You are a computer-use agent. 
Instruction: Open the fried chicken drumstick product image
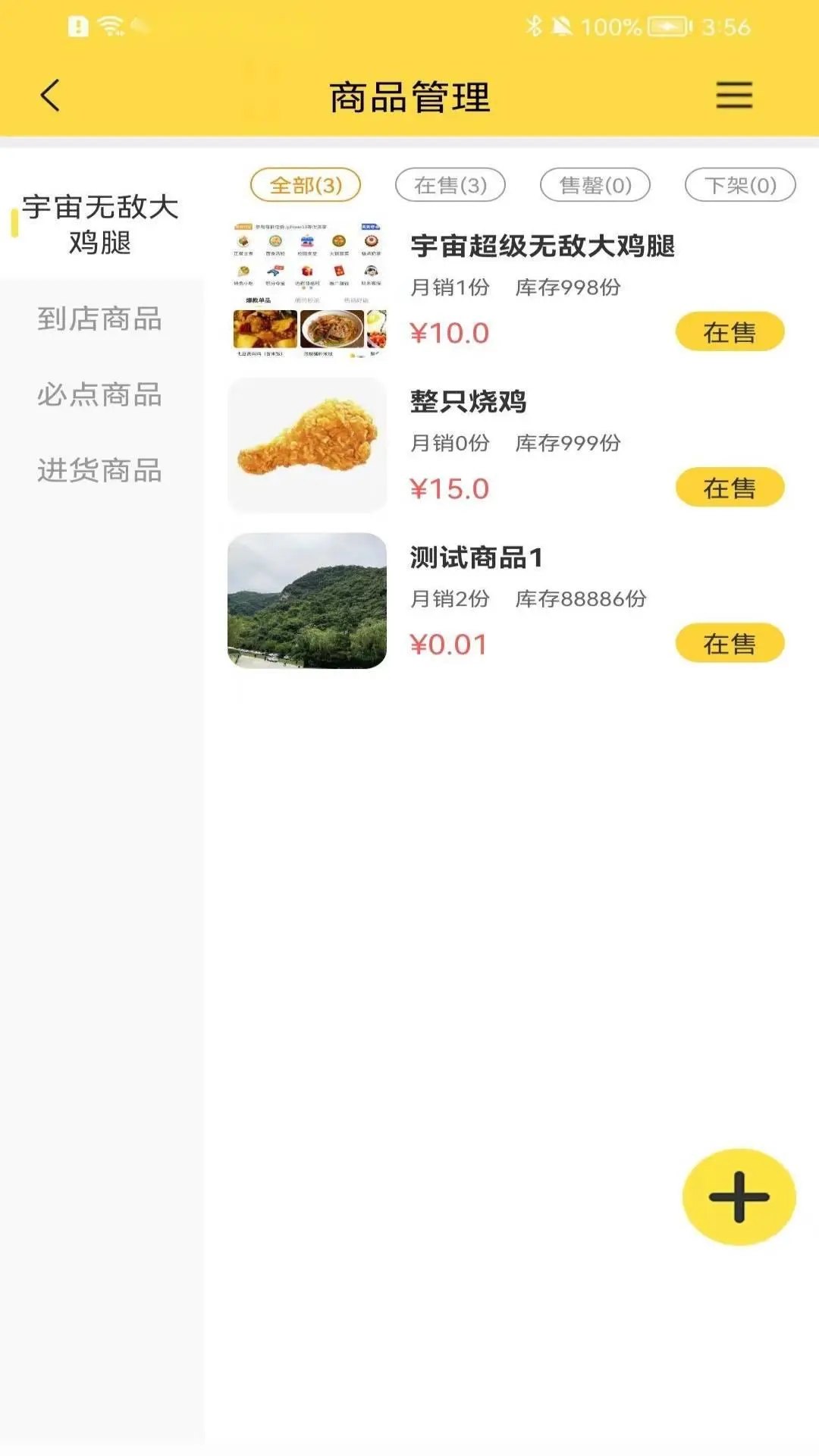tap(308, 444)
